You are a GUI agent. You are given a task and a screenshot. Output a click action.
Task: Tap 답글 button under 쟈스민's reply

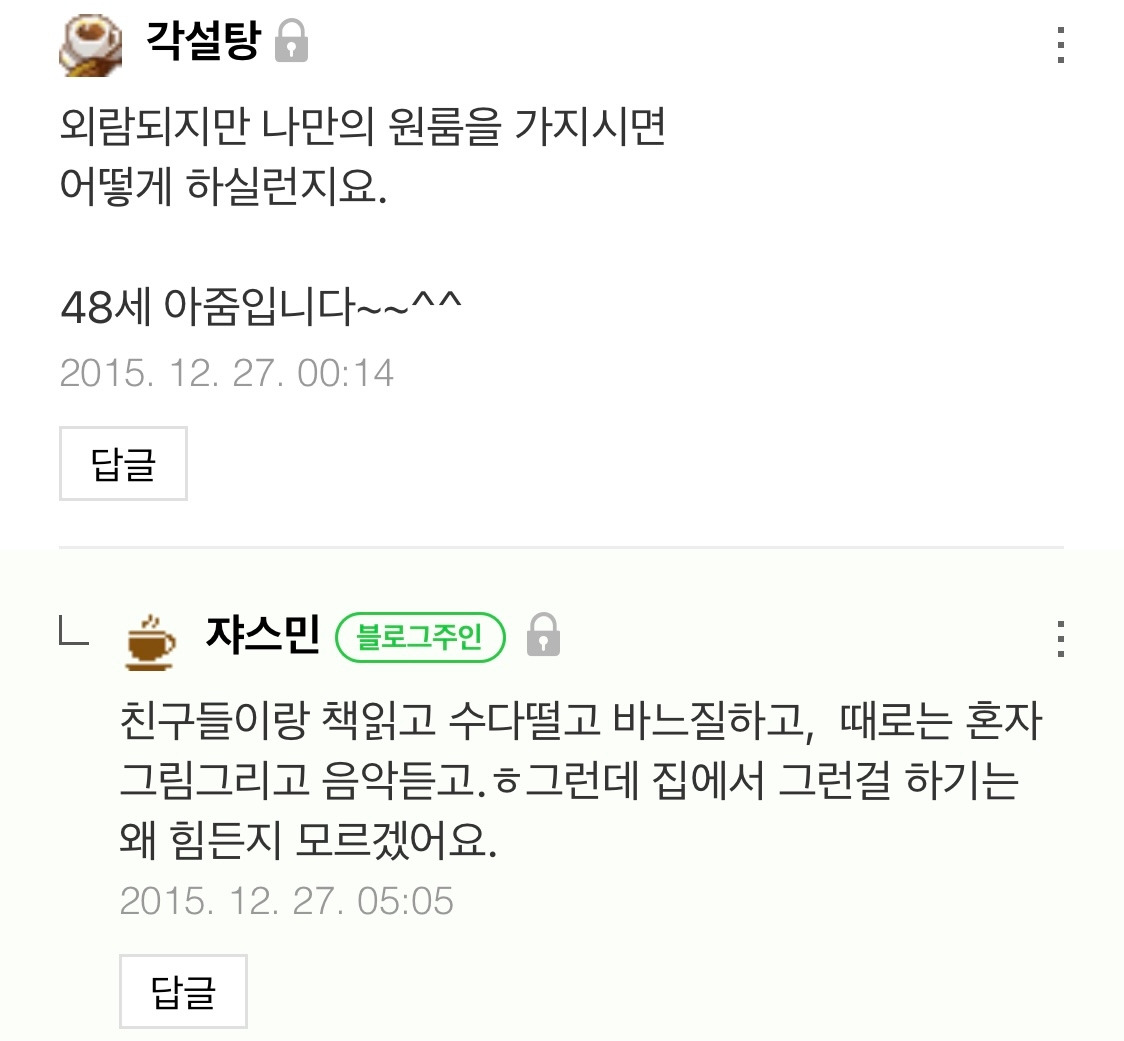point(184,992)
